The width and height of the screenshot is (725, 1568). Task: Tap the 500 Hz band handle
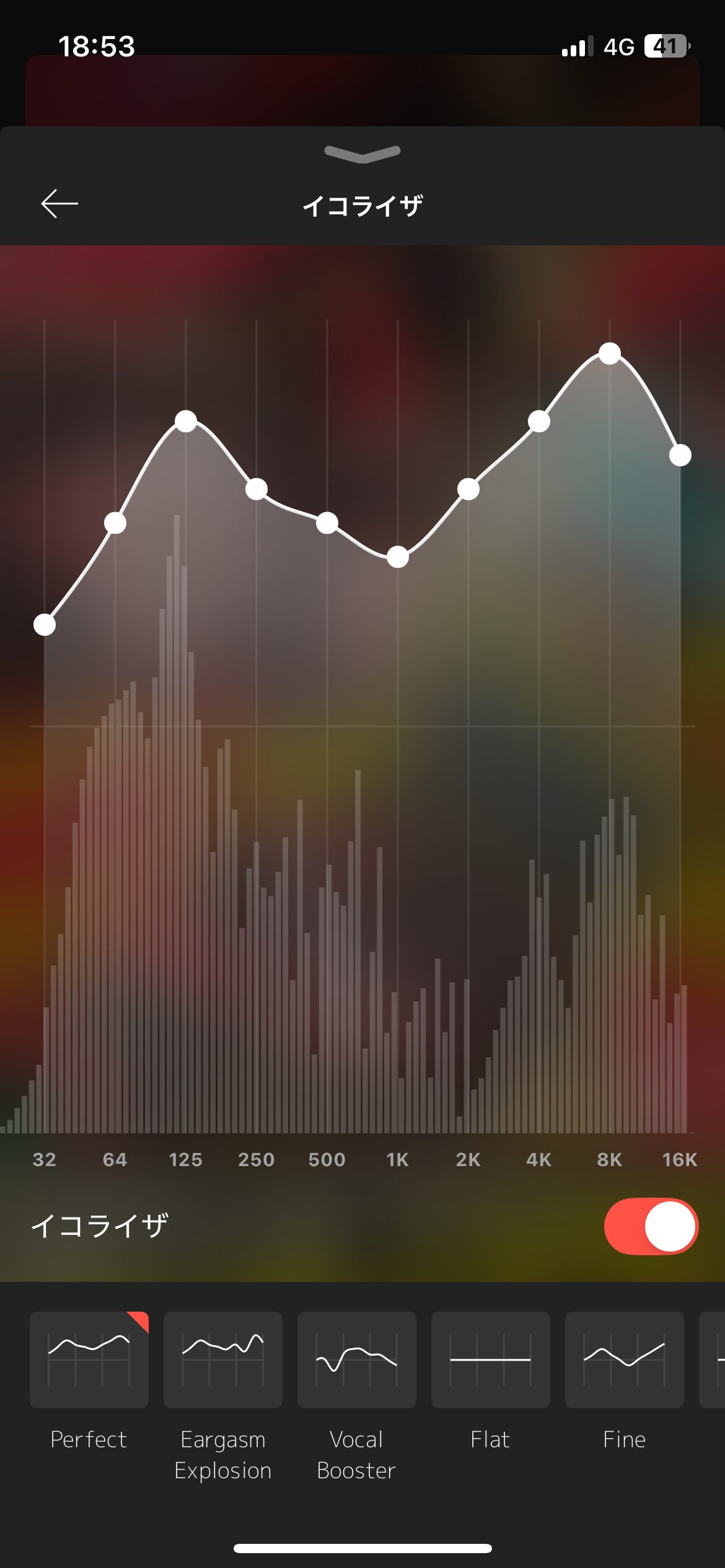tap(327, 523)
